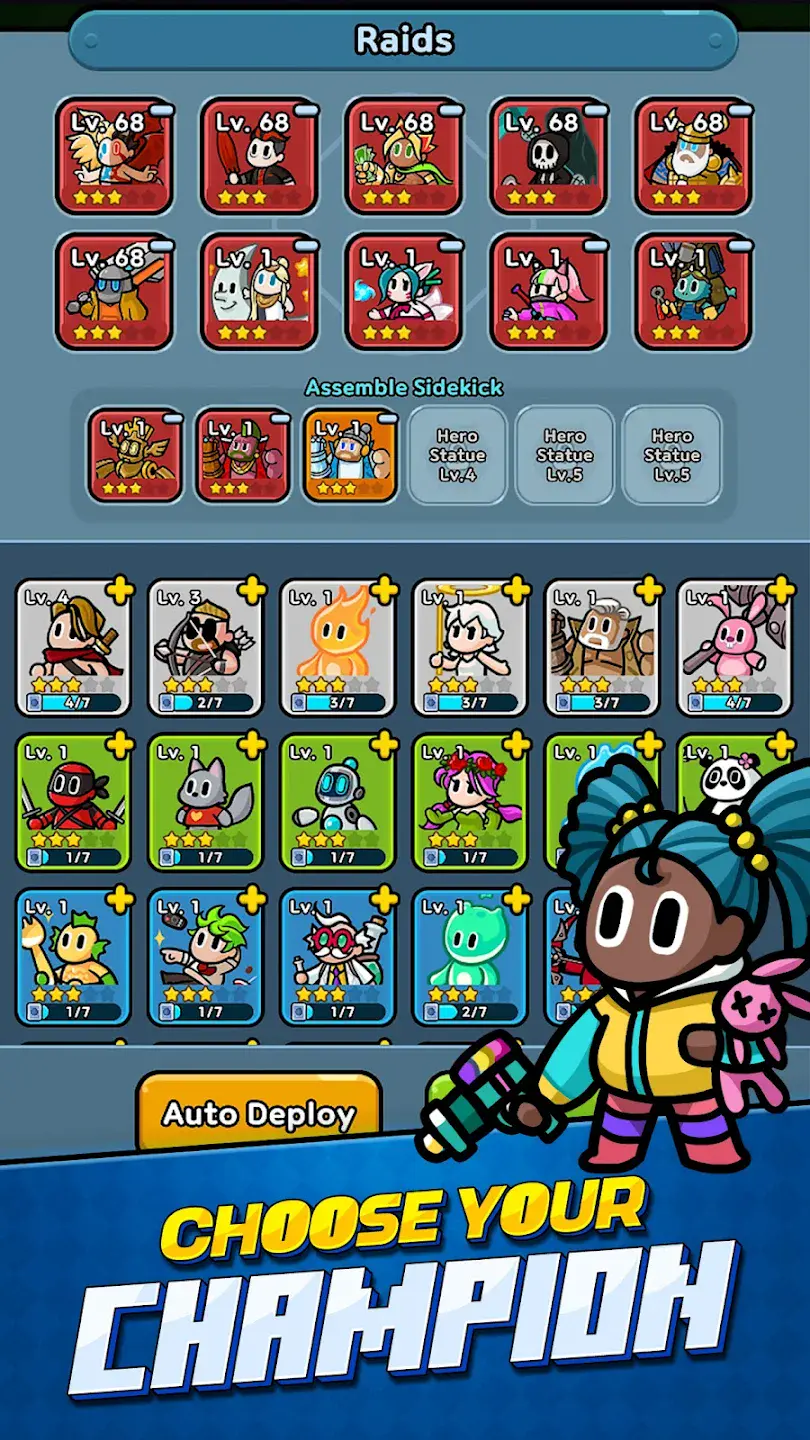
Task: Select the grim reaper Lv. 68 hero
Action: coord(548,157)
